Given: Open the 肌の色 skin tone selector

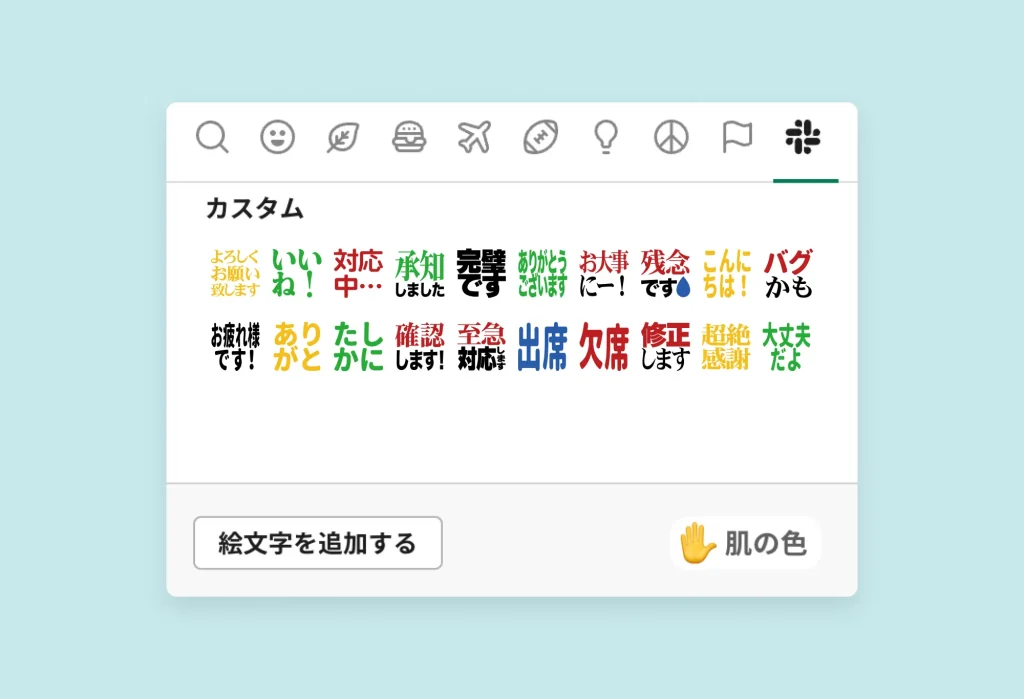Looking at the screenshot, I should 745,543.
